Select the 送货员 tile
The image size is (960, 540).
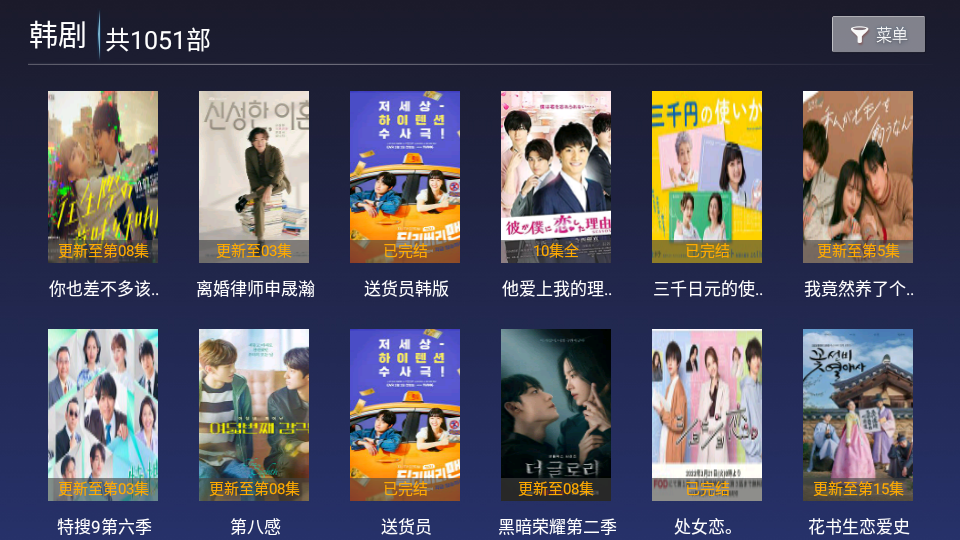click(x=405, y=415)
